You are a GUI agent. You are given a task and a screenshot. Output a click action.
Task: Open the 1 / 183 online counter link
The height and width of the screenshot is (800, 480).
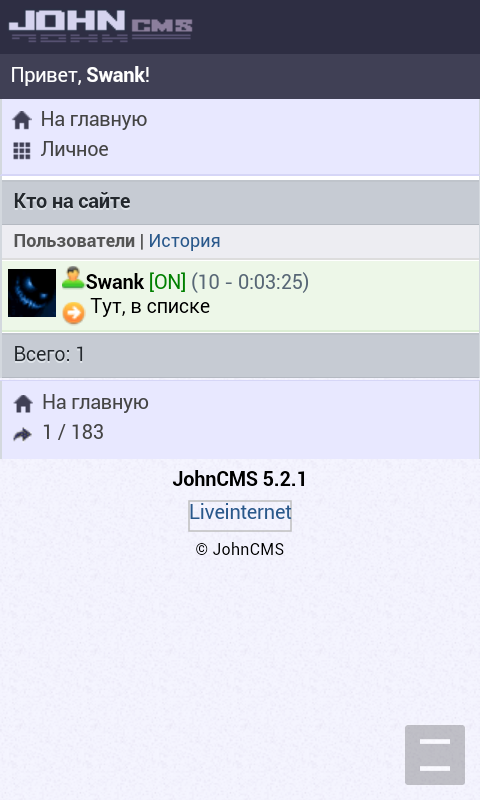[73, 433]
